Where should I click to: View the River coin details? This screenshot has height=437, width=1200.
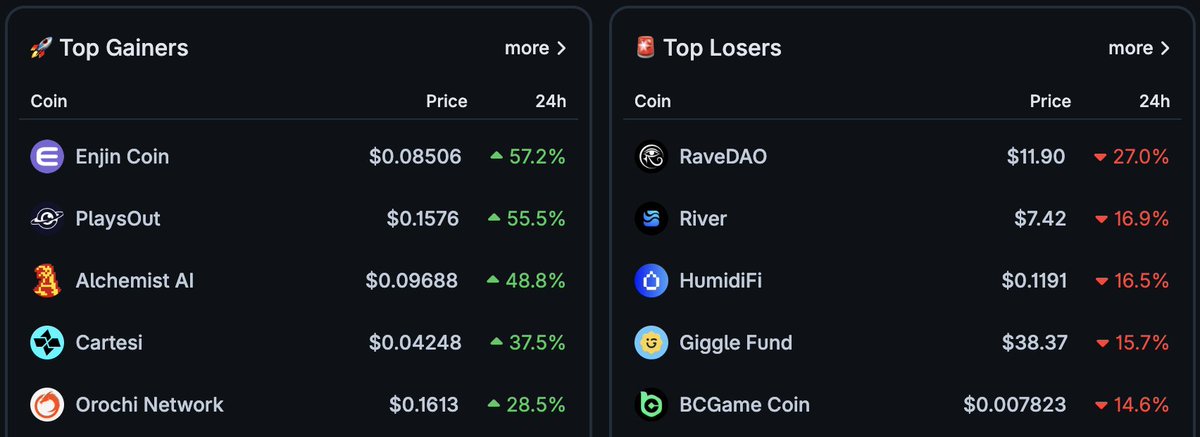pos(703,219)
